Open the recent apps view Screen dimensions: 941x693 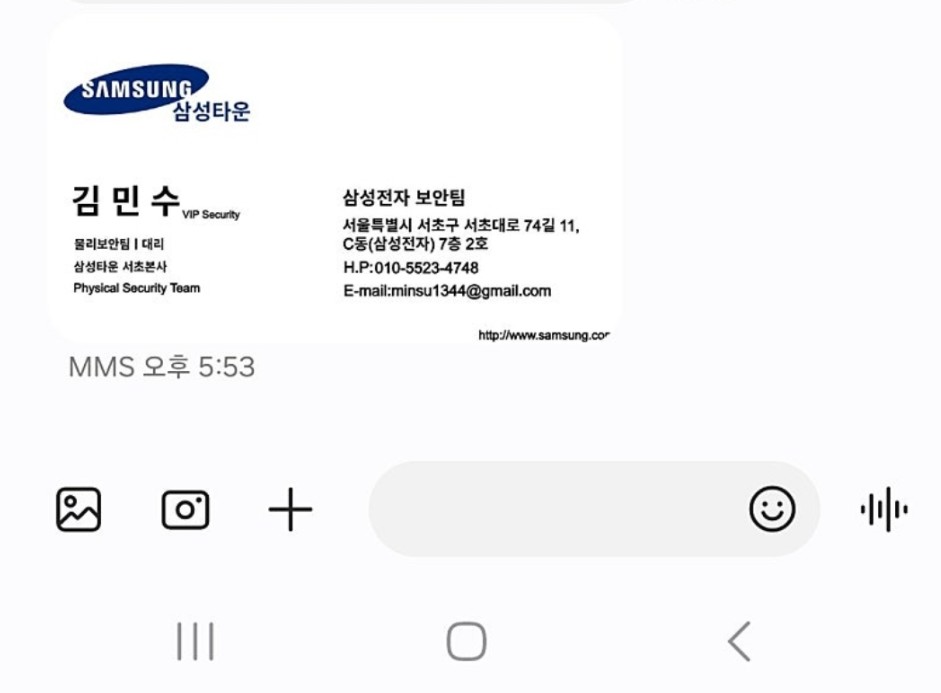[195, 641]
